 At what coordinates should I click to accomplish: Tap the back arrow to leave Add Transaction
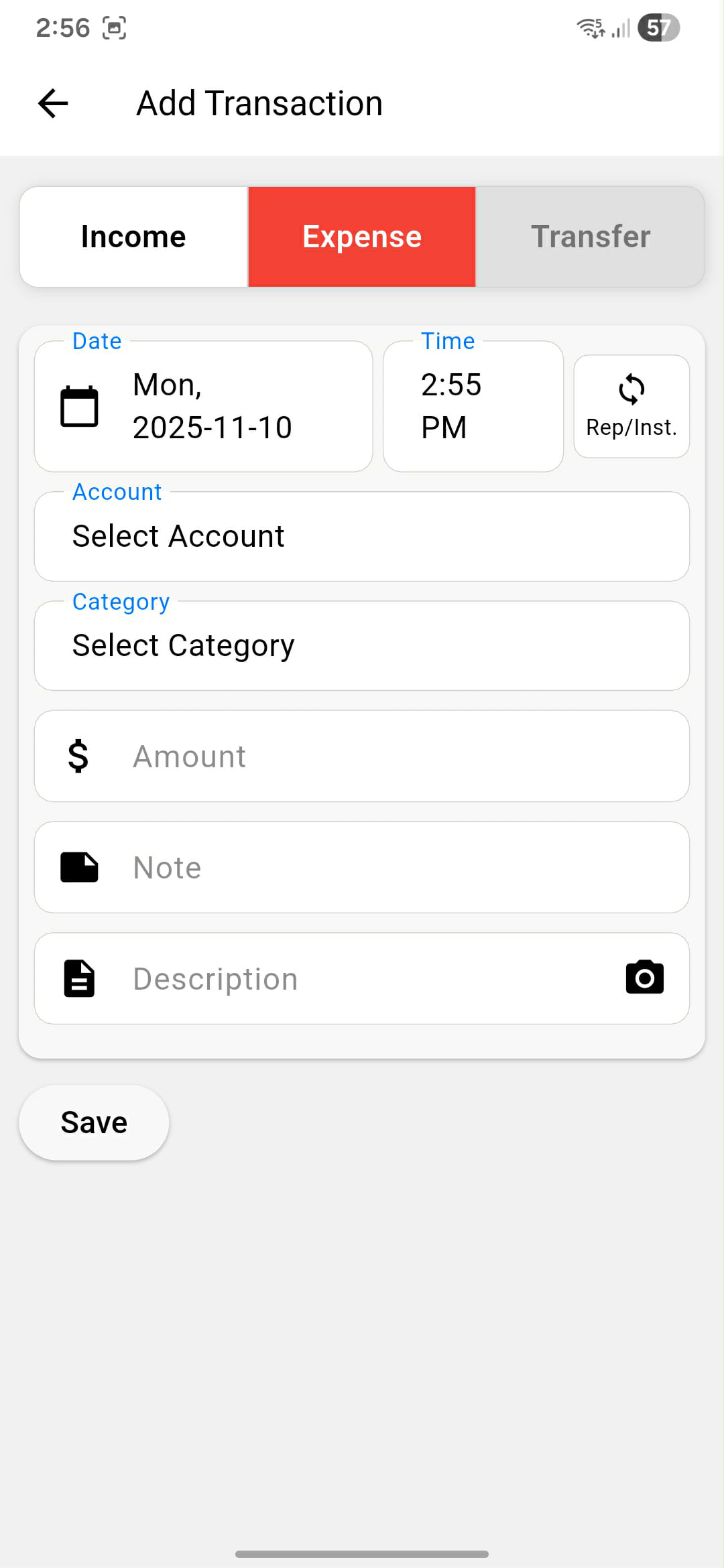51,103
